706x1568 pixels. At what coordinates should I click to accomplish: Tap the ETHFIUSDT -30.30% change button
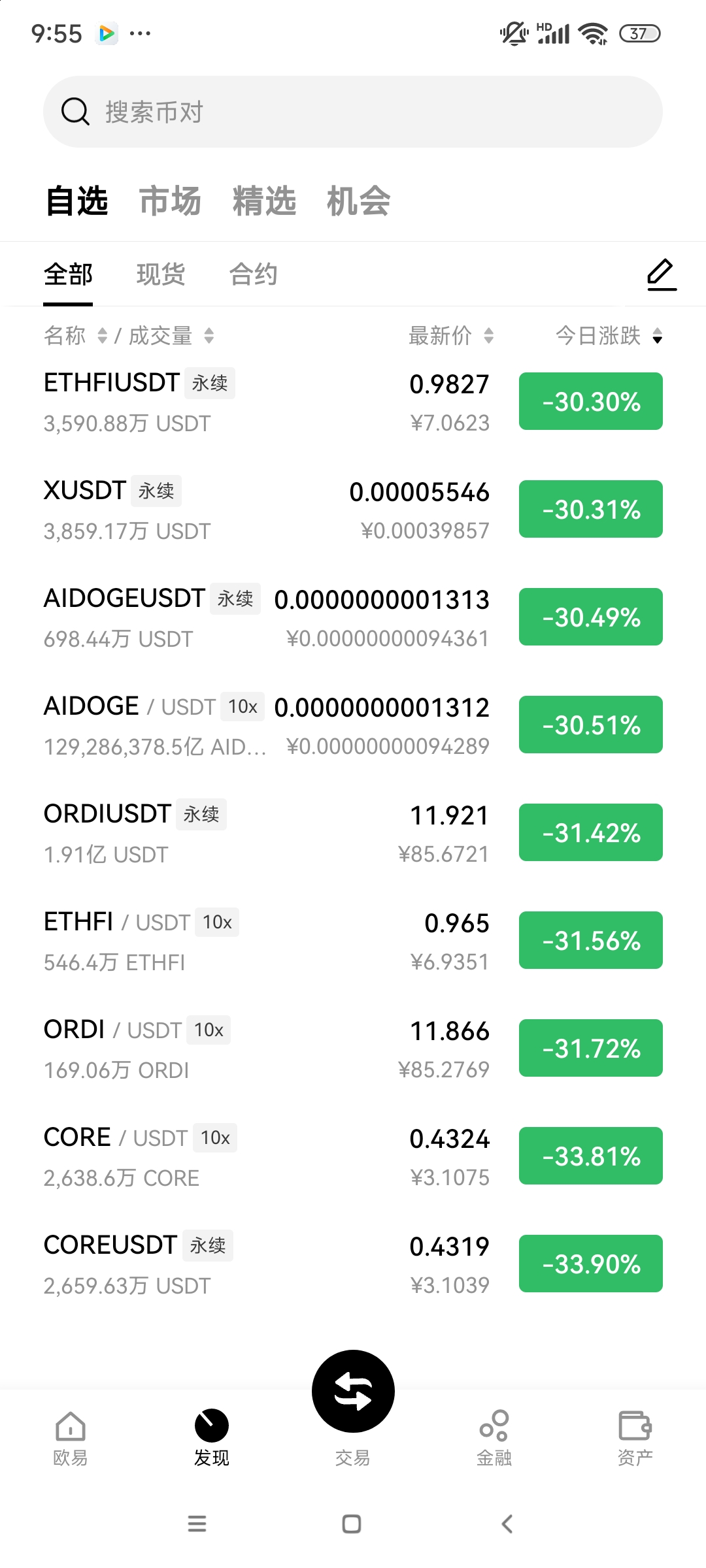click(590, 401)
